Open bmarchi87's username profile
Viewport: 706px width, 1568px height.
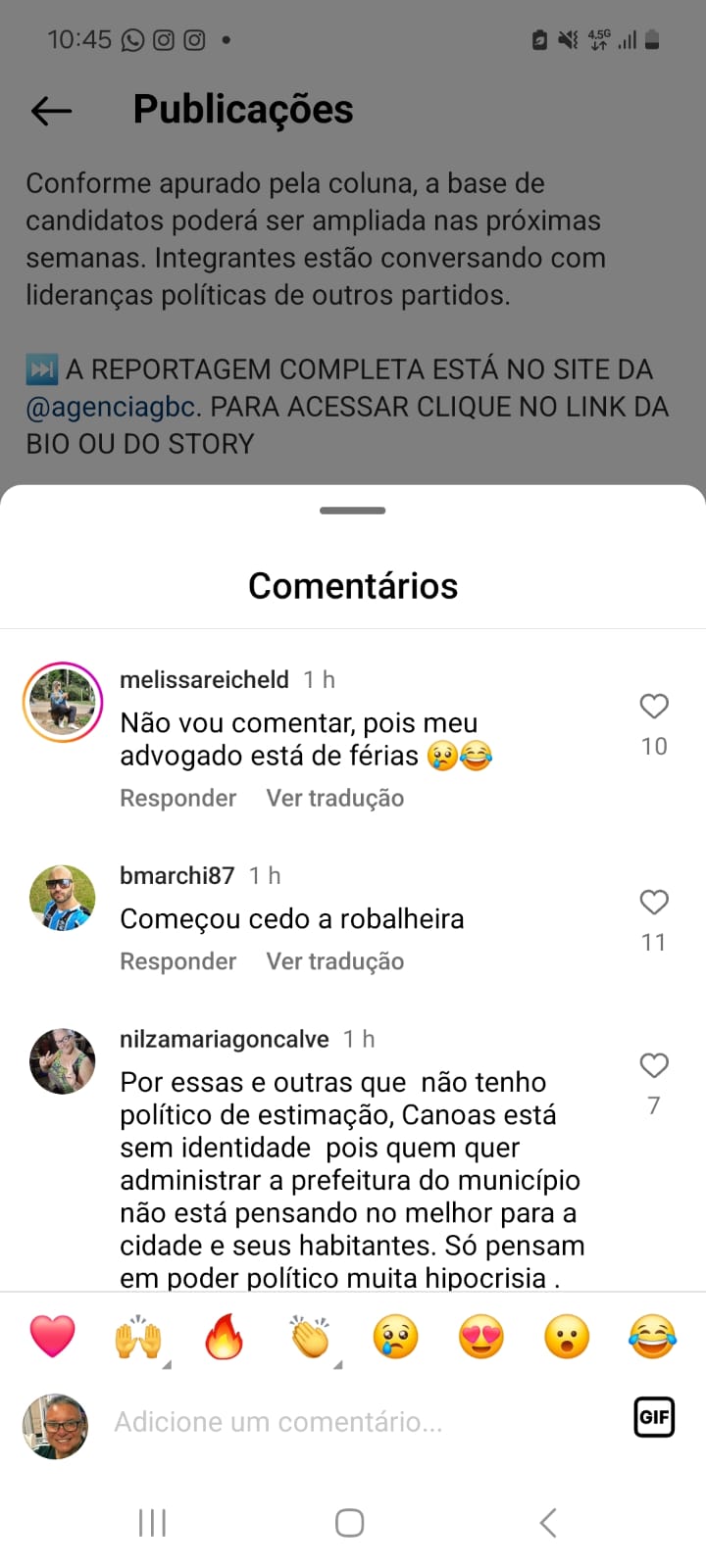click(x=176, y=875)
